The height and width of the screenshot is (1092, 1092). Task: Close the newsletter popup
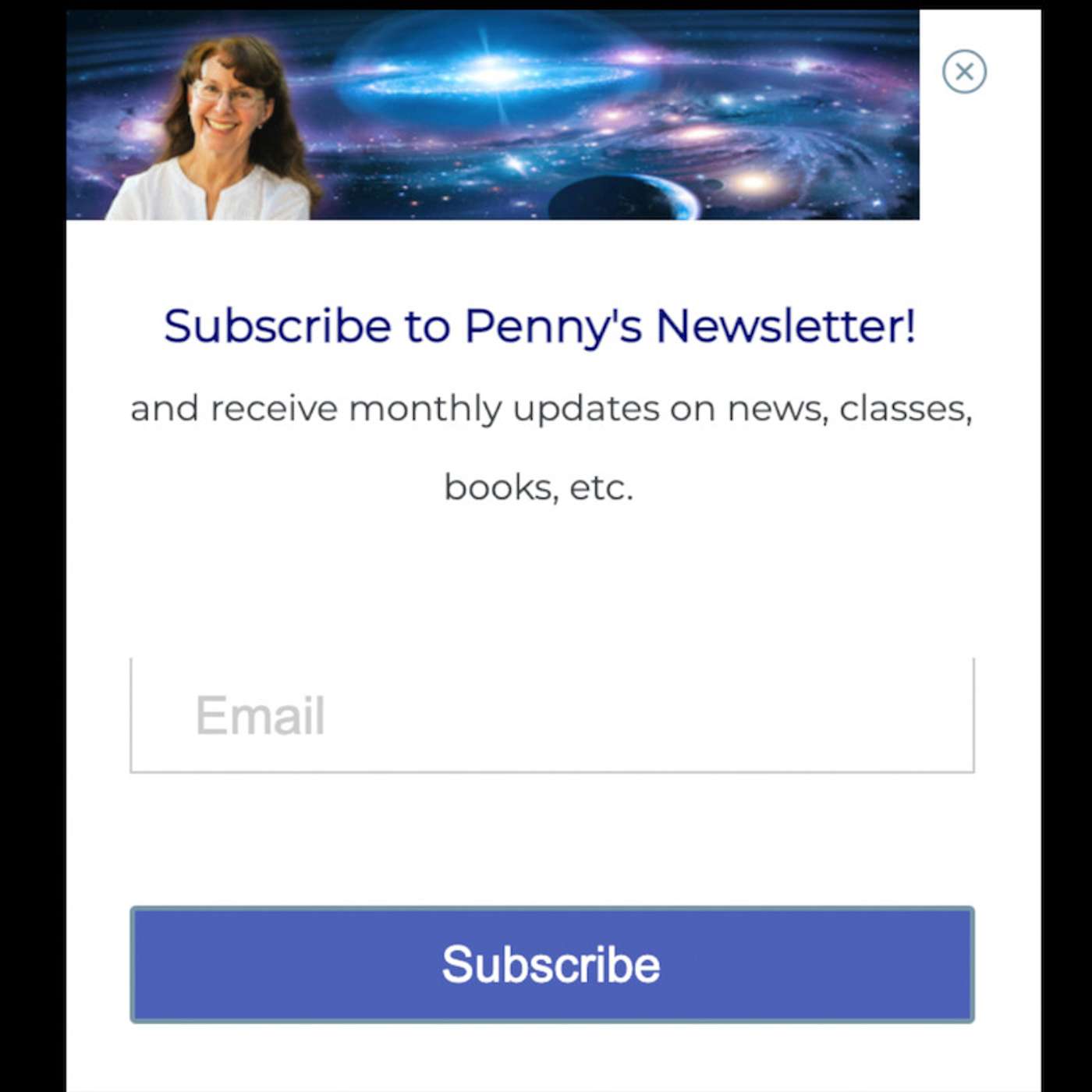(x=964, y=72)
